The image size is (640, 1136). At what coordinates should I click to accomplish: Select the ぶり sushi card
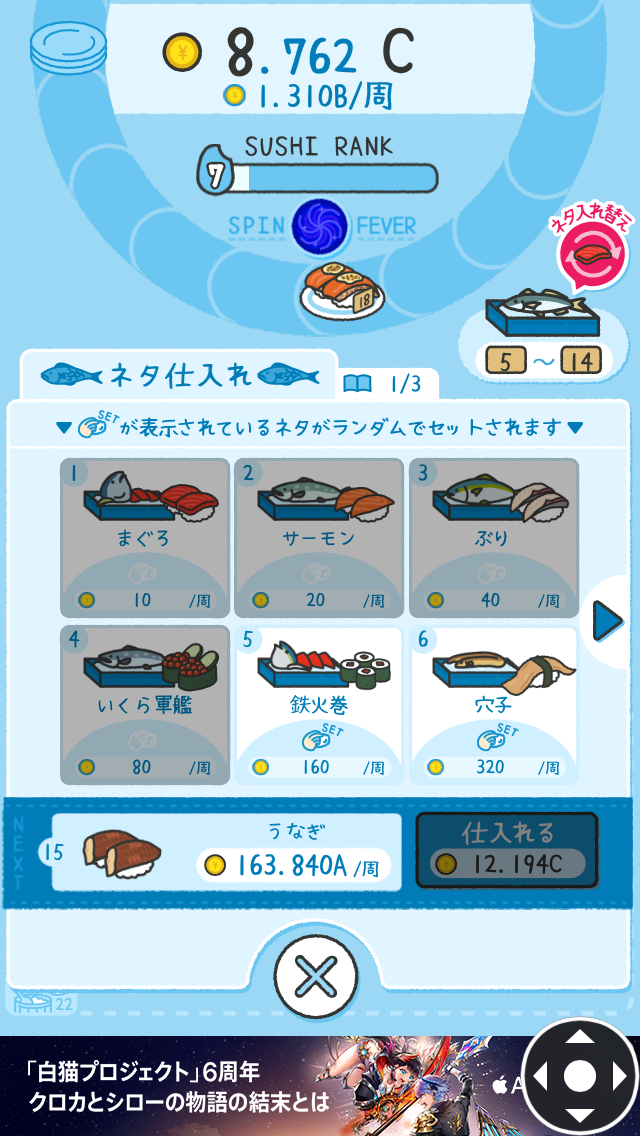pyautogui.click(x=493, y=537)
